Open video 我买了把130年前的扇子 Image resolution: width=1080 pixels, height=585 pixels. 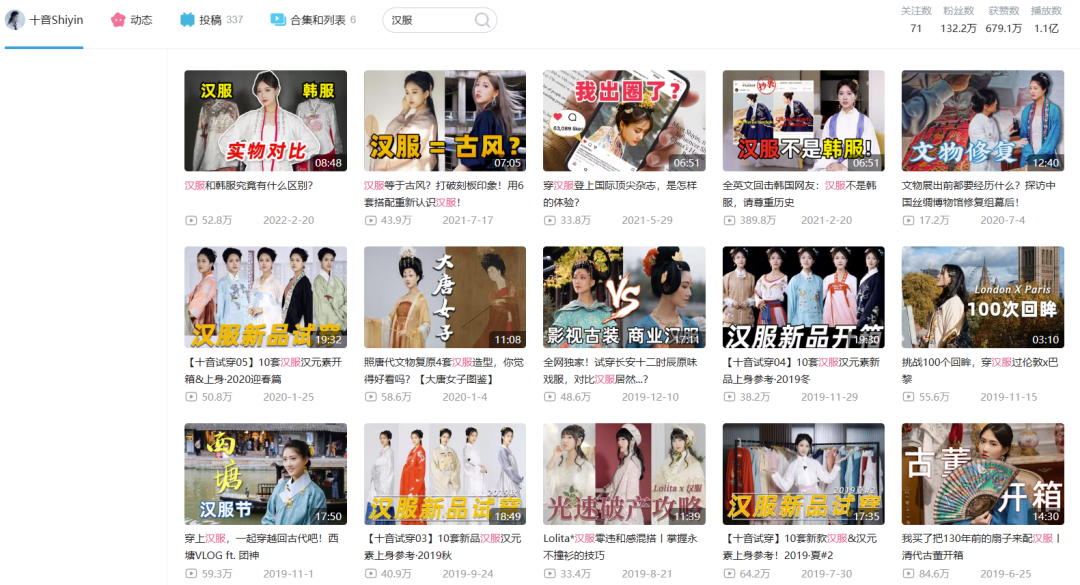(982, 474)
